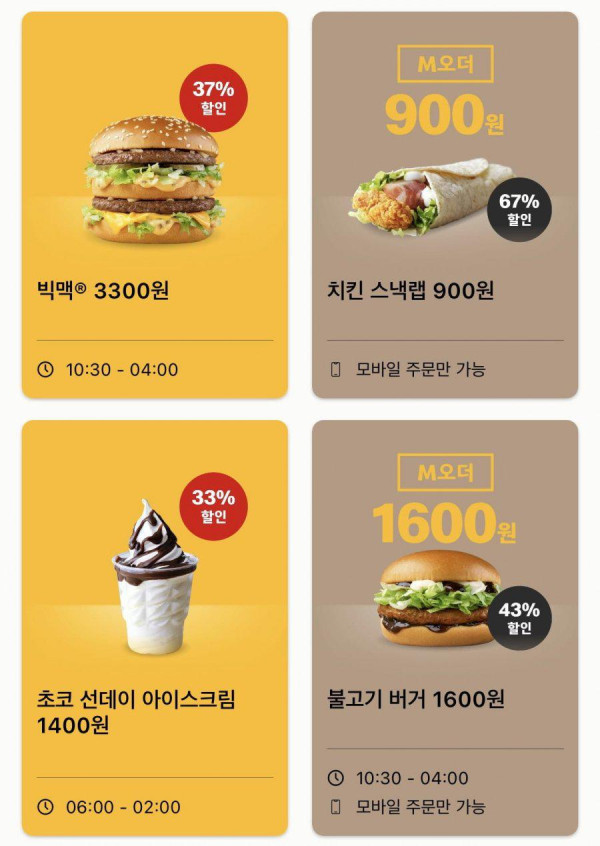Open the 빅맥 3300원 deal card
This screenshot has height=846, width=600.
click(155, 205)
